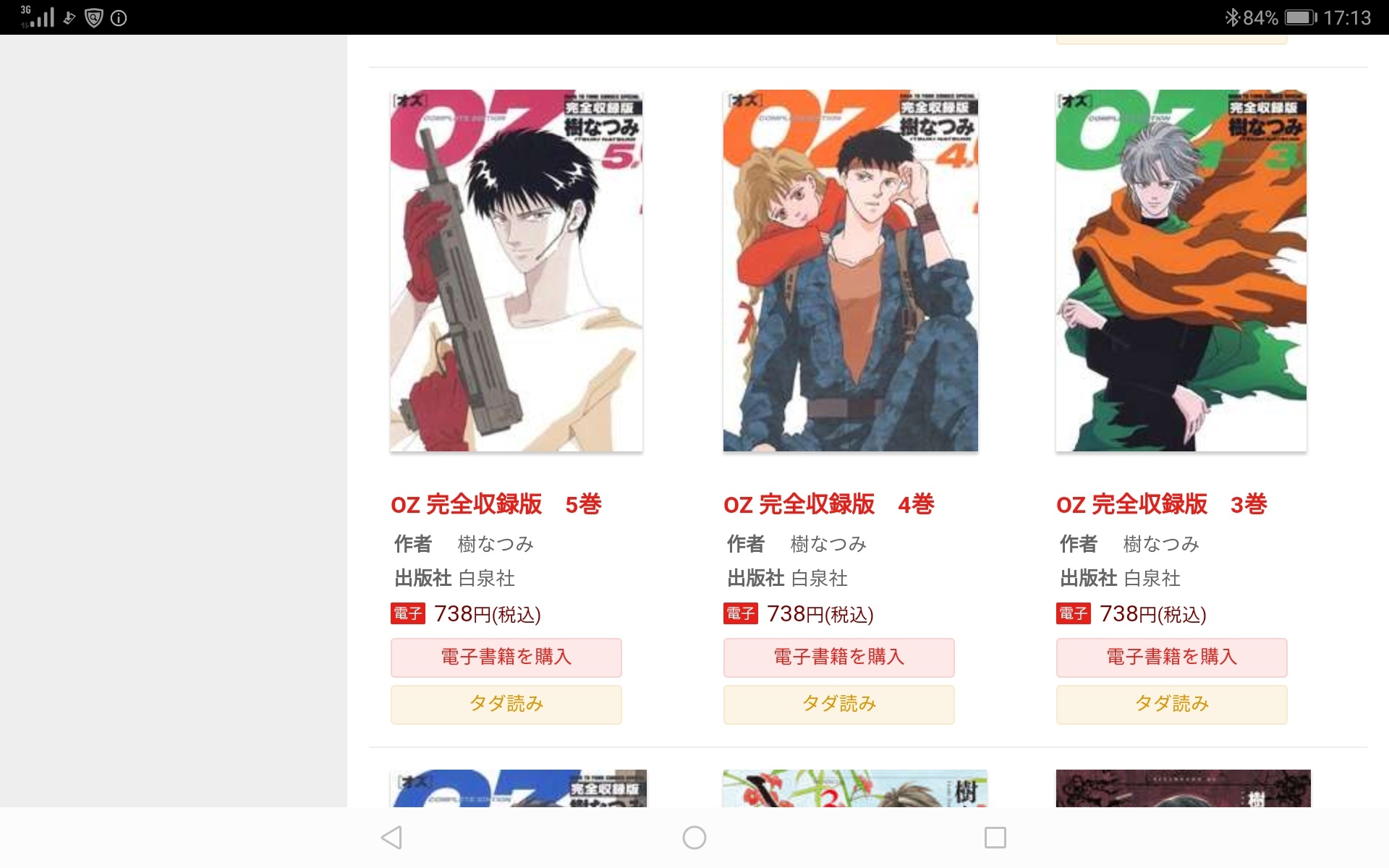The image size is (1389, 868).
Task: Open title link OZ 完全収録版 3巻
Action: tap(1162, 504)
